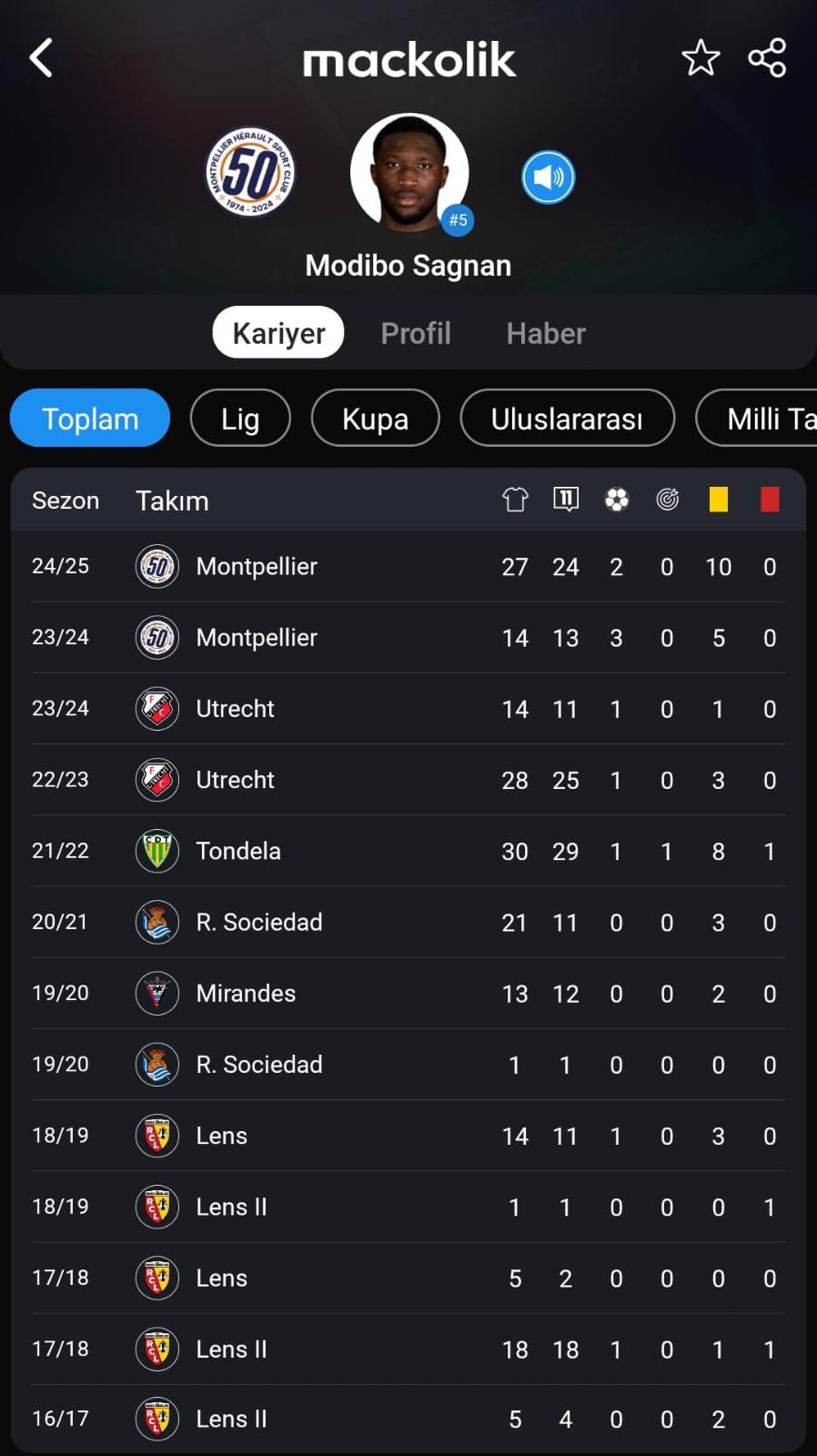View the 21/22 Tondela row
817x1456 pixels.
408,851
